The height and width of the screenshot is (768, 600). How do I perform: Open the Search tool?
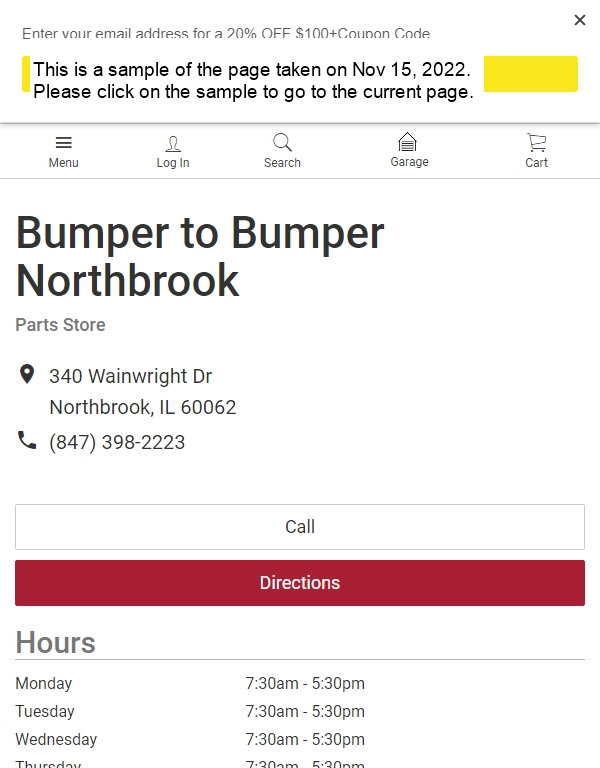pyautogui.click(x=282, y=151)
